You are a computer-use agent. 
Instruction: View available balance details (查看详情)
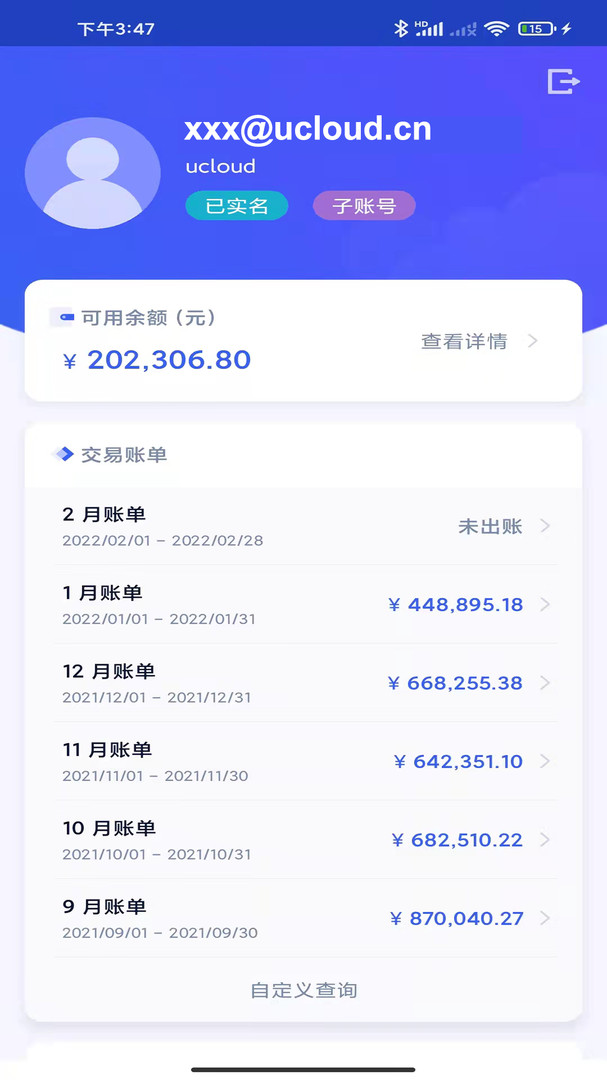tap(478, 341)
